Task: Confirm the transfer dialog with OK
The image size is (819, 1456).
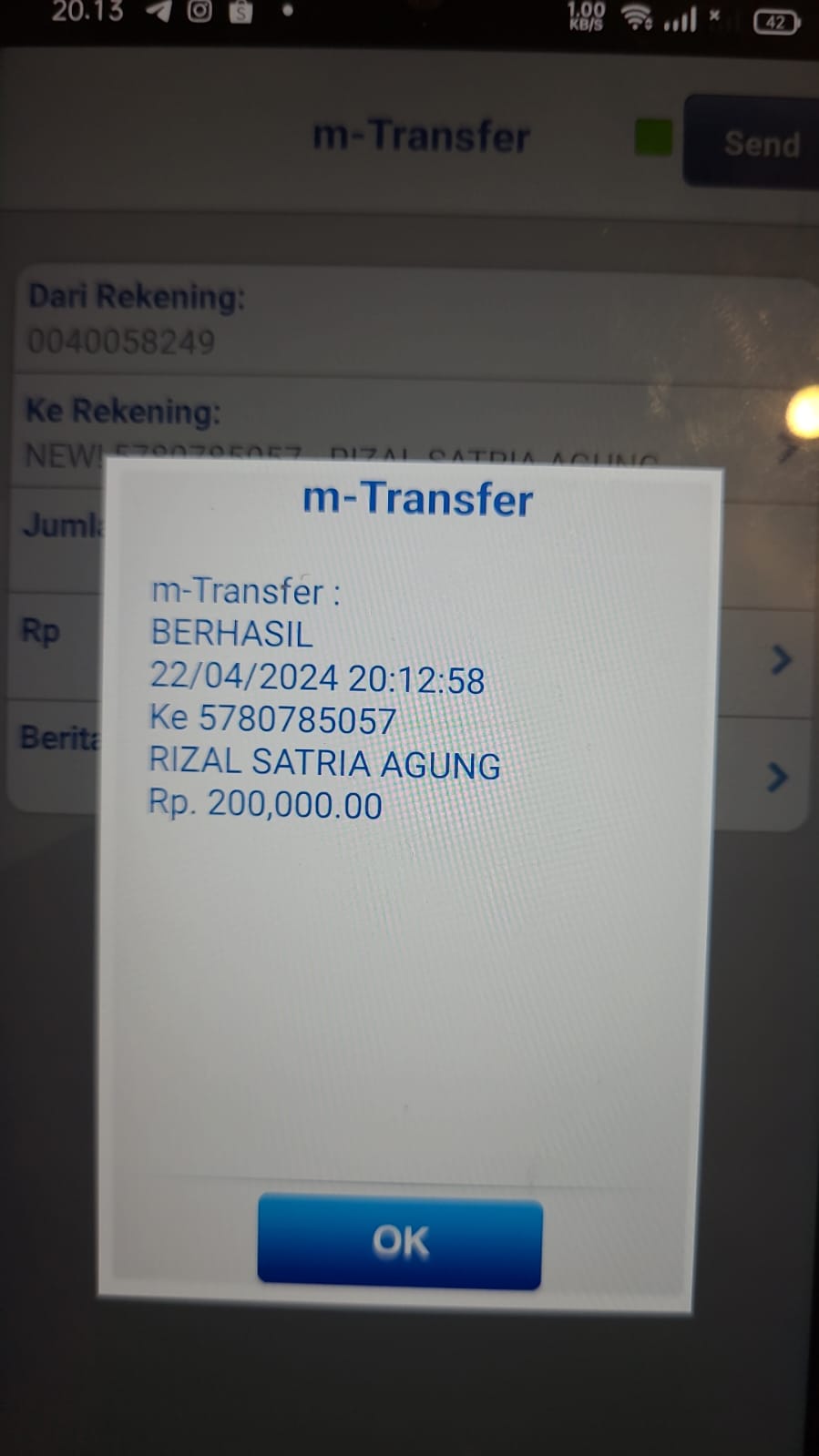Action: (x=399, y=1241)
